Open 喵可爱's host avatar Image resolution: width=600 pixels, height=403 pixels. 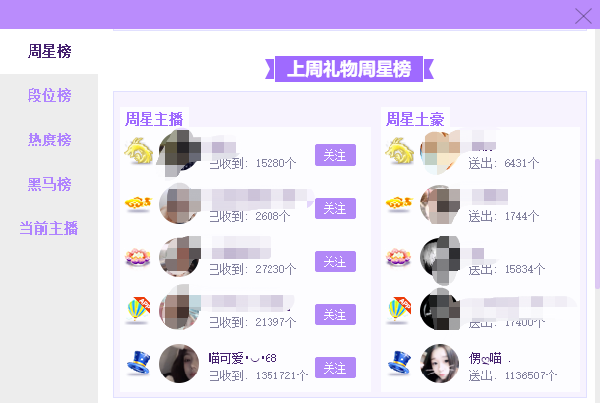(179, 364)
